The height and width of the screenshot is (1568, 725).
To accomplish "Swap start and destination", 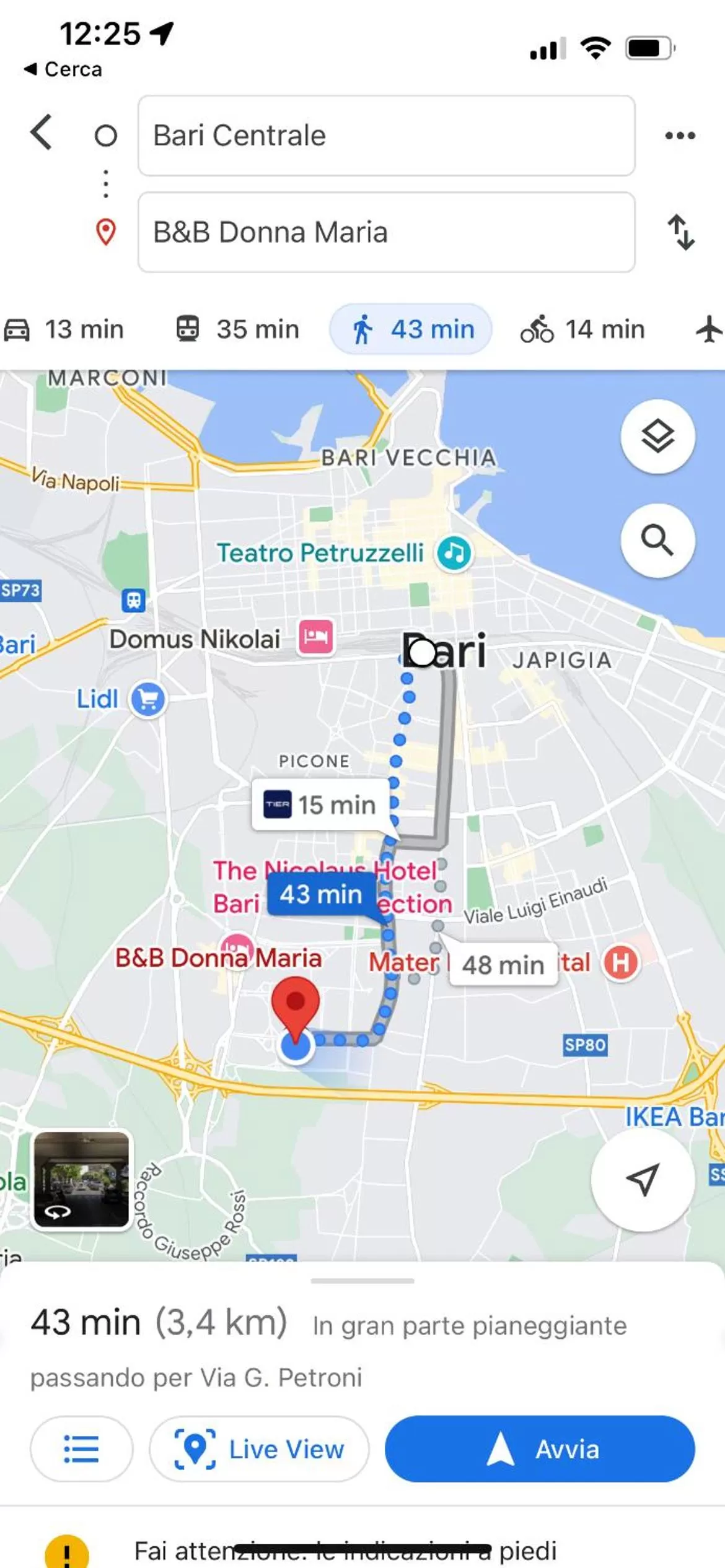I will (680, 232).
